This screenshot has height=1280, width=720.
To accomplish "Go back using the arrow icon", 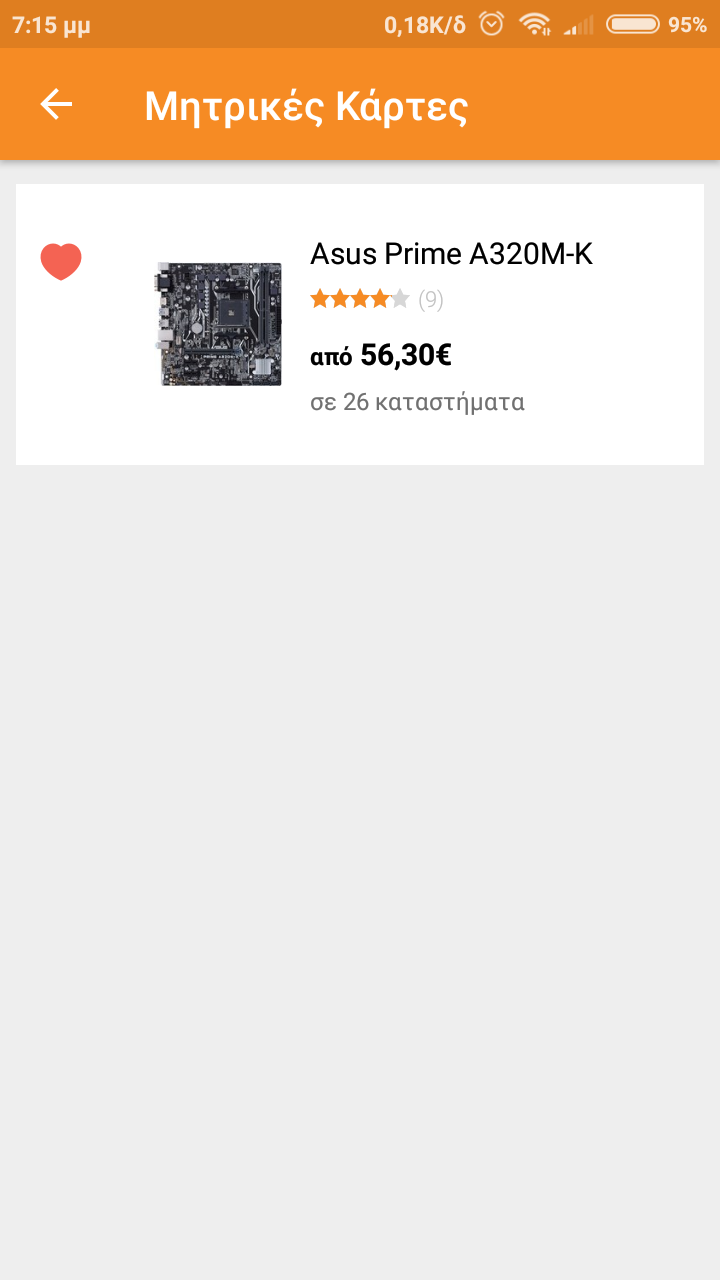I will (56, 104).
